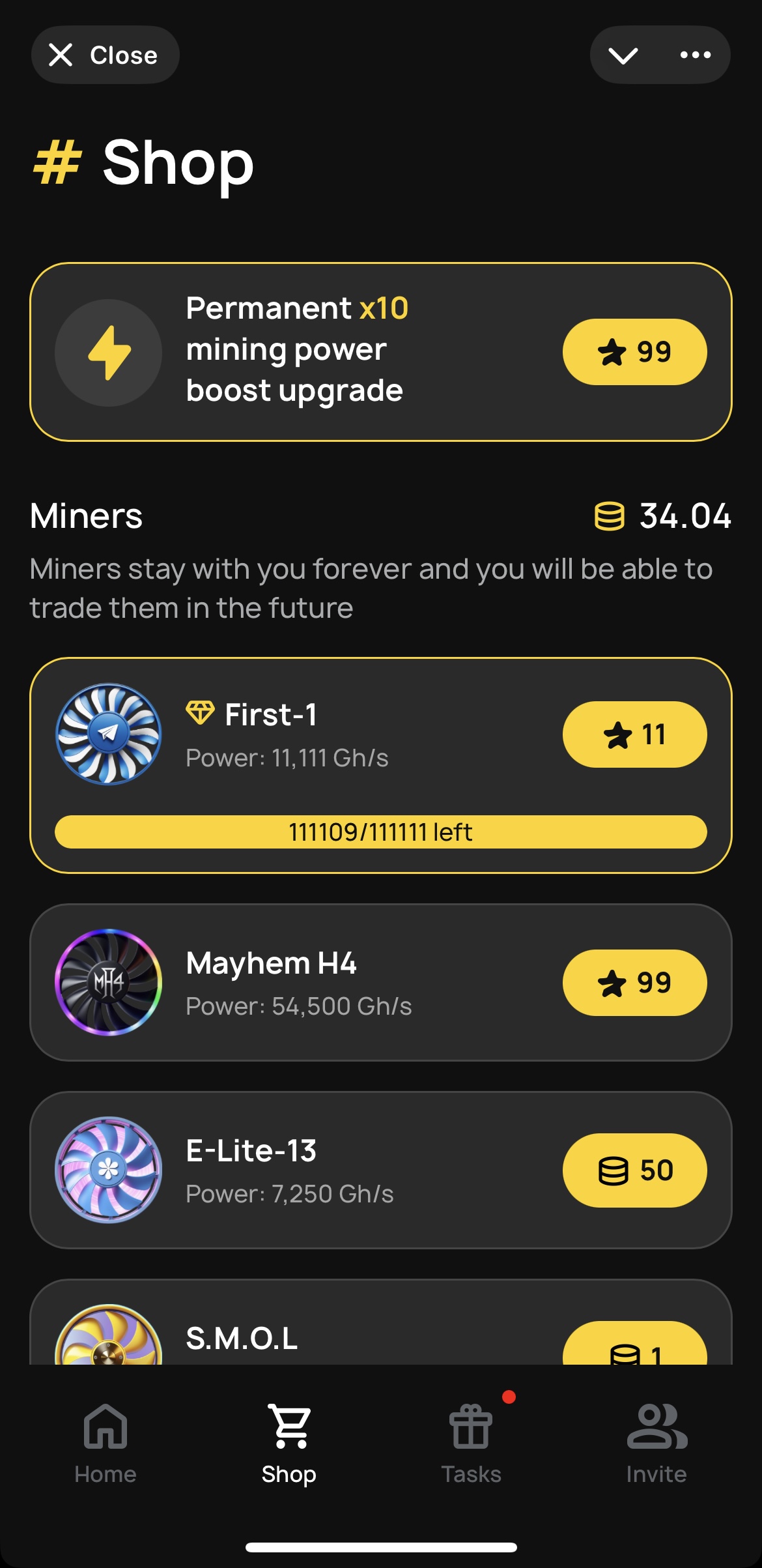Buy the x10 boost for 99 stars

635,352
